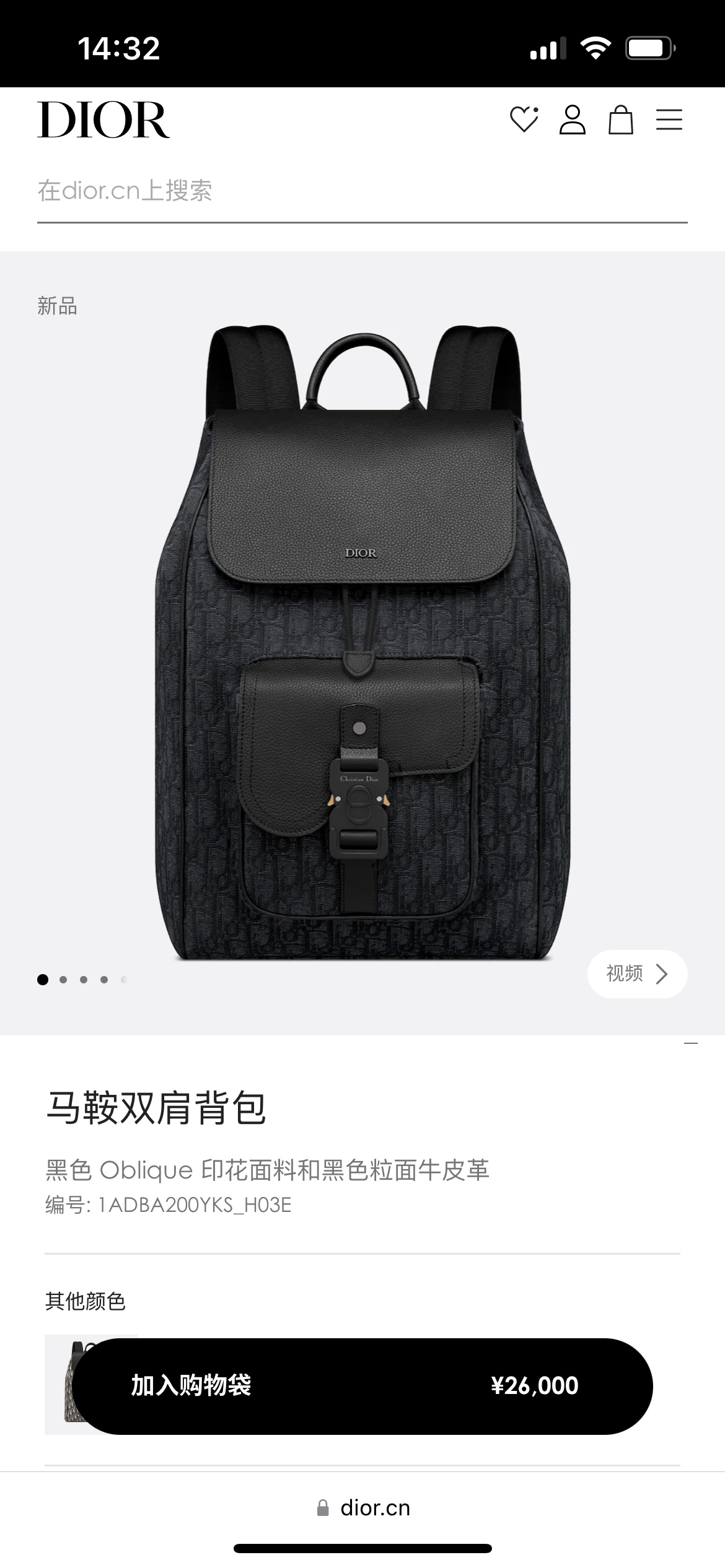
Task: Jump to the second image dot
Action: (63, 980)
